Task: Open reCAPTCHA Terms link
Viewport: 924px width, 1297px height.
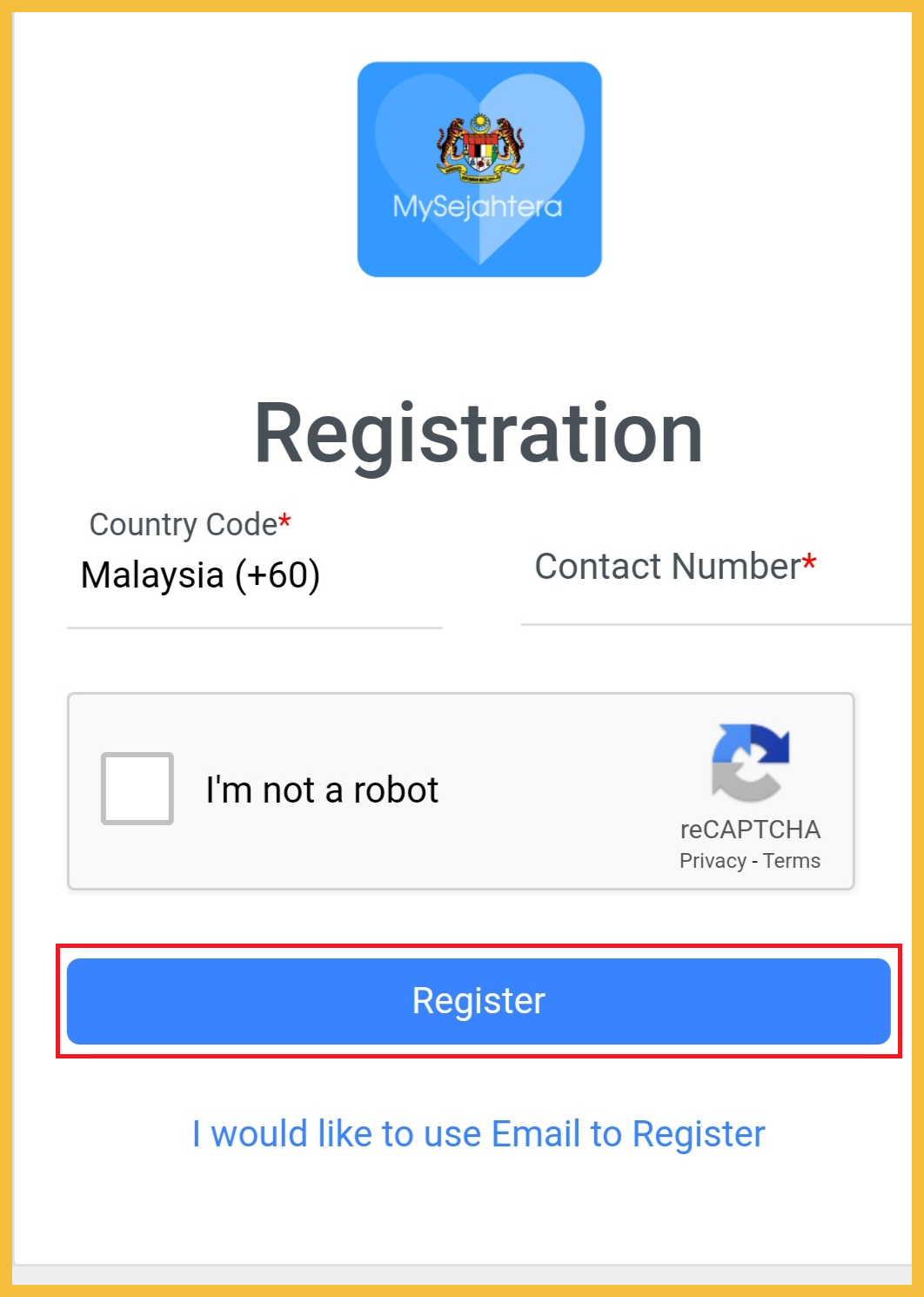Action: click(792, 861)
